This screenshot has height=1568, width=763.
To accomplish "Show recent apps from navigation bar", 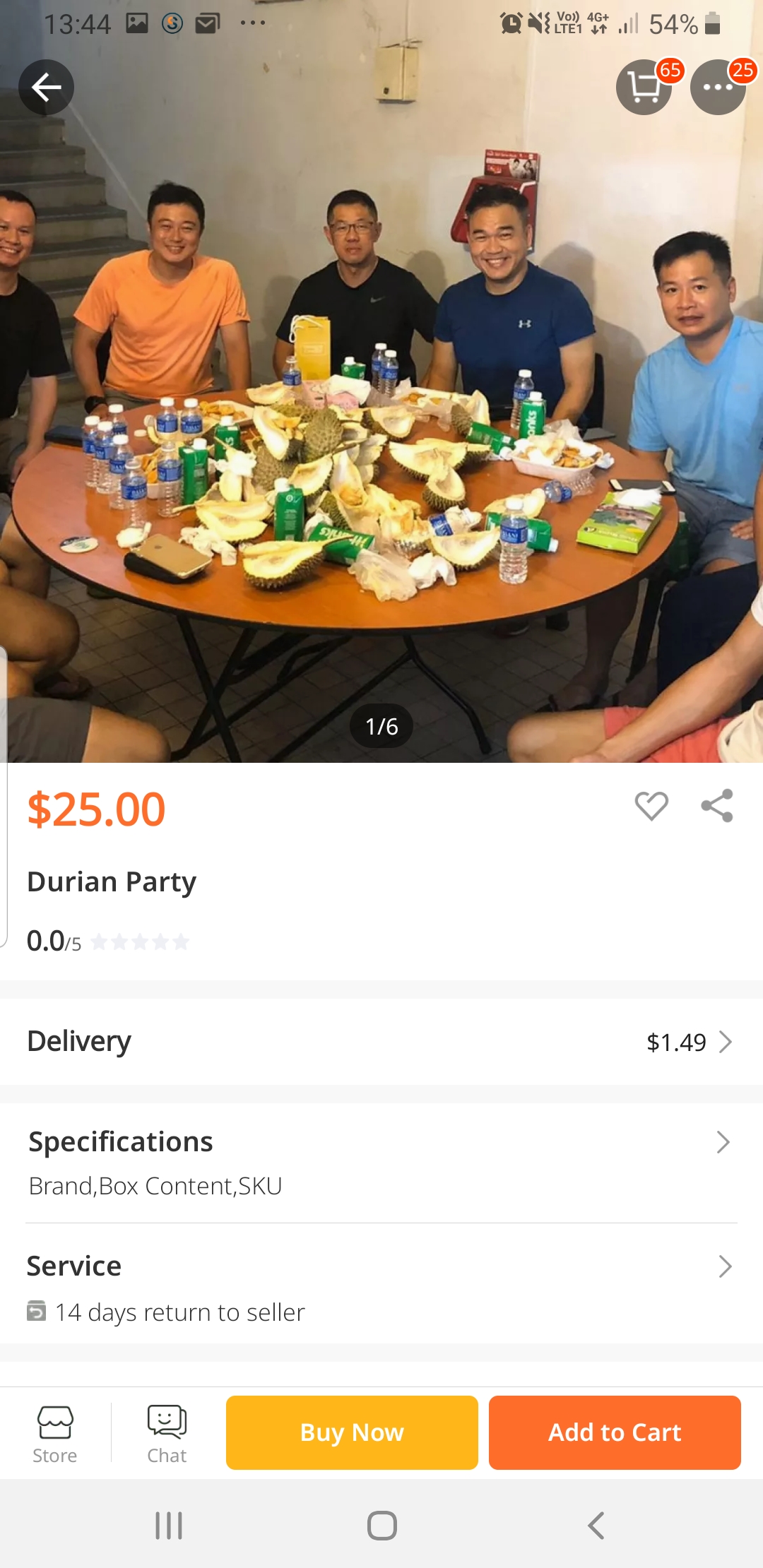I will (x=169, y=1526).
